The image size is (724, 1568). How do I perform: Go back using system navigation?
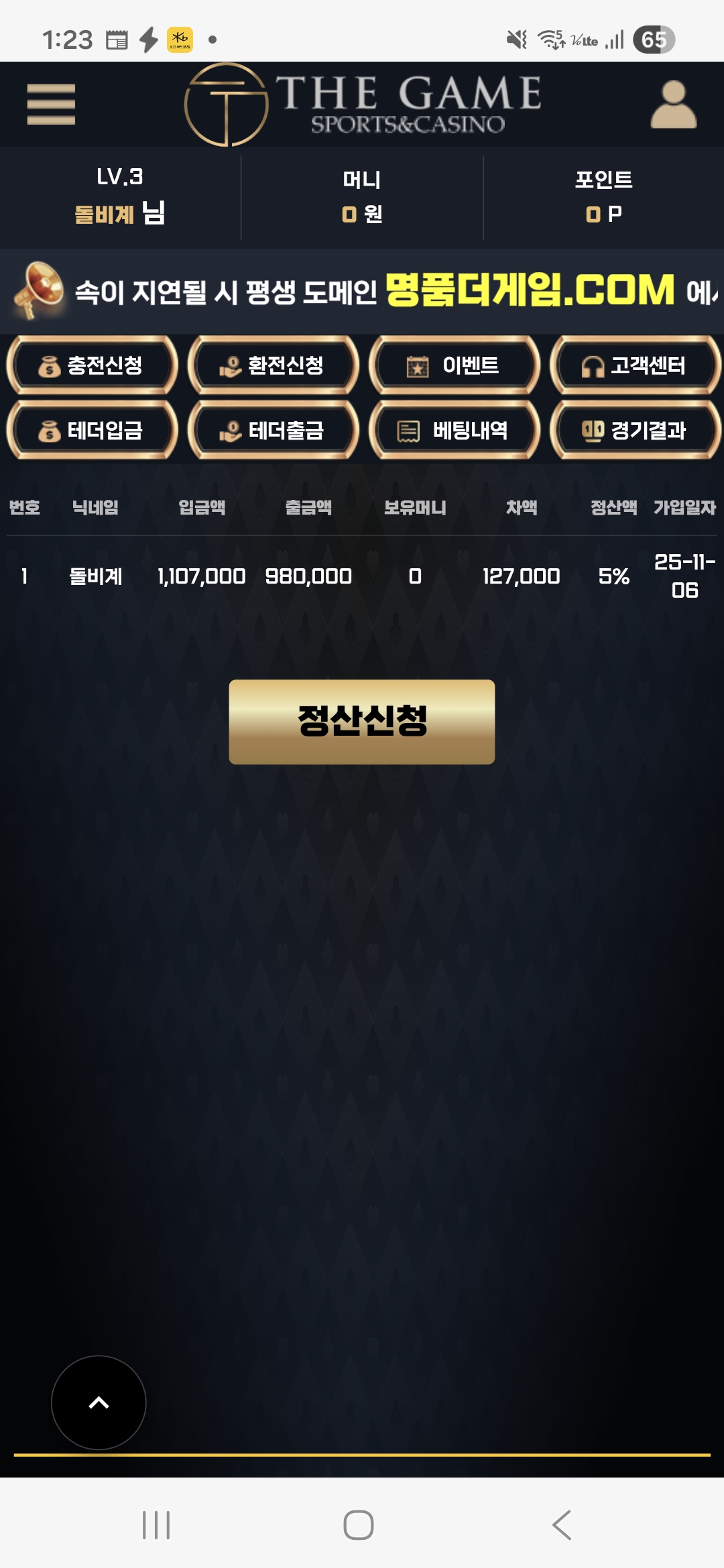[562, 1525]
